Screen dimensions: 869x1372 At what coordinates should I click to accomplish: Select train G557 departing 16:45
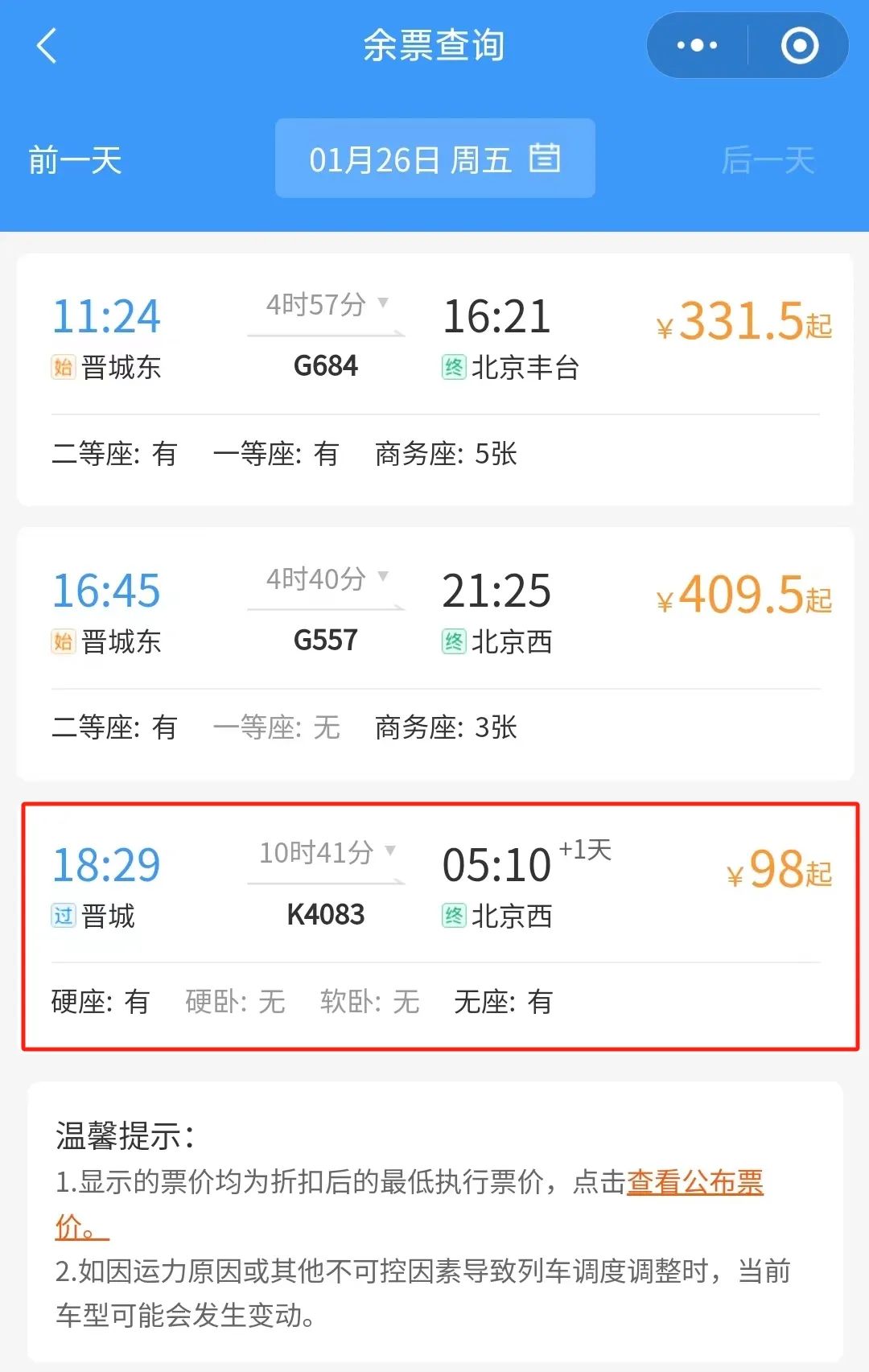434,612
